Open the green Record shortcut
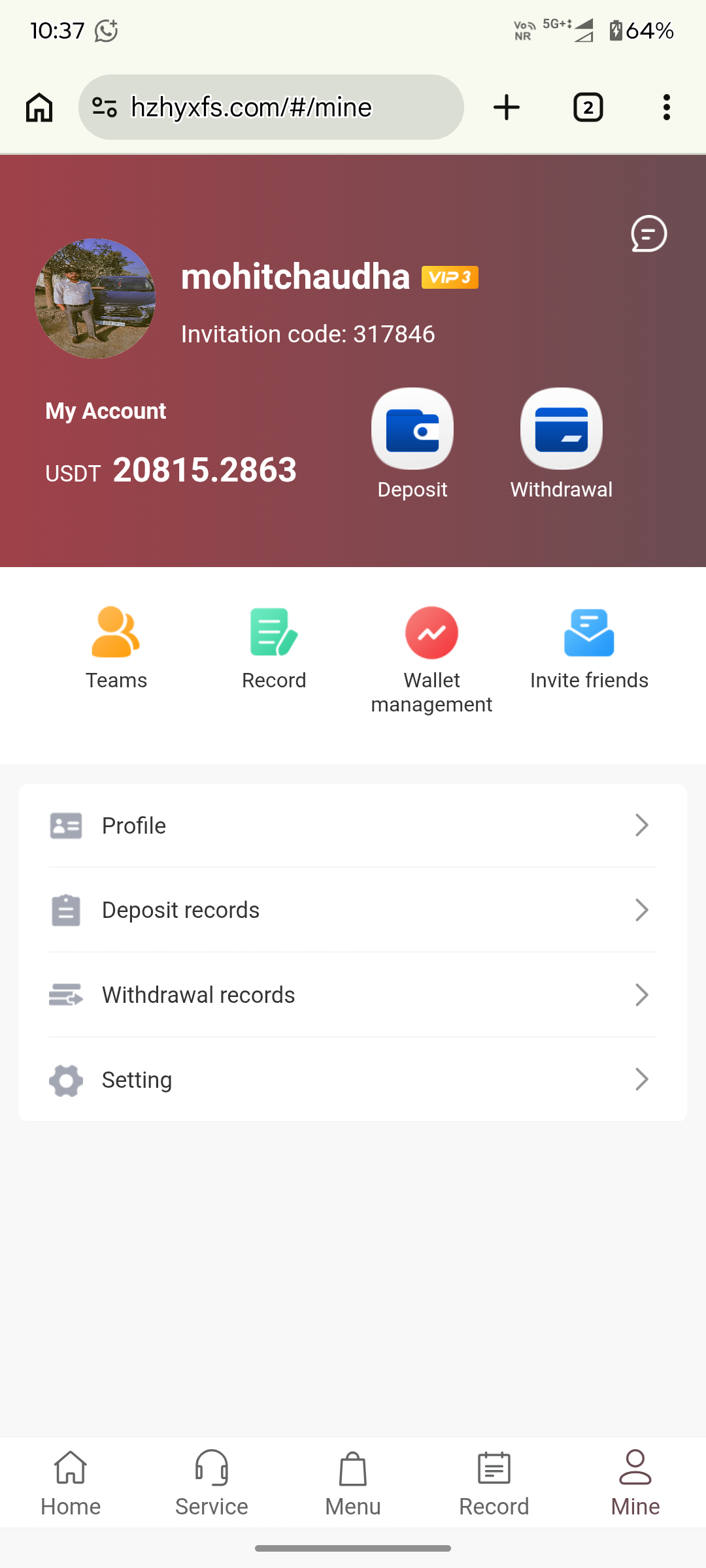 (x=274, y=647)
